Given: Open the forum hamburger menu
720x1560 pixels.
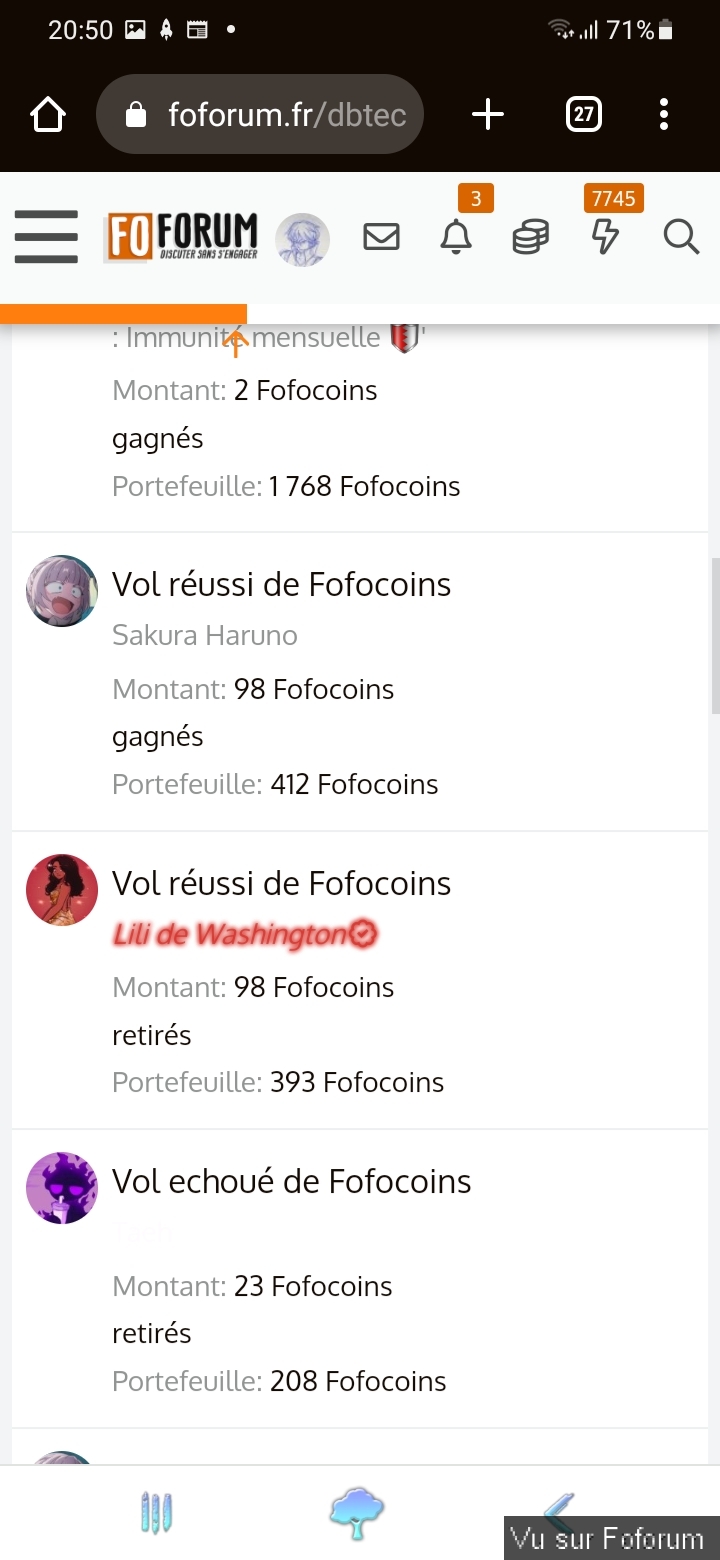Looking at the screenshot, I should tap(46, 237).
